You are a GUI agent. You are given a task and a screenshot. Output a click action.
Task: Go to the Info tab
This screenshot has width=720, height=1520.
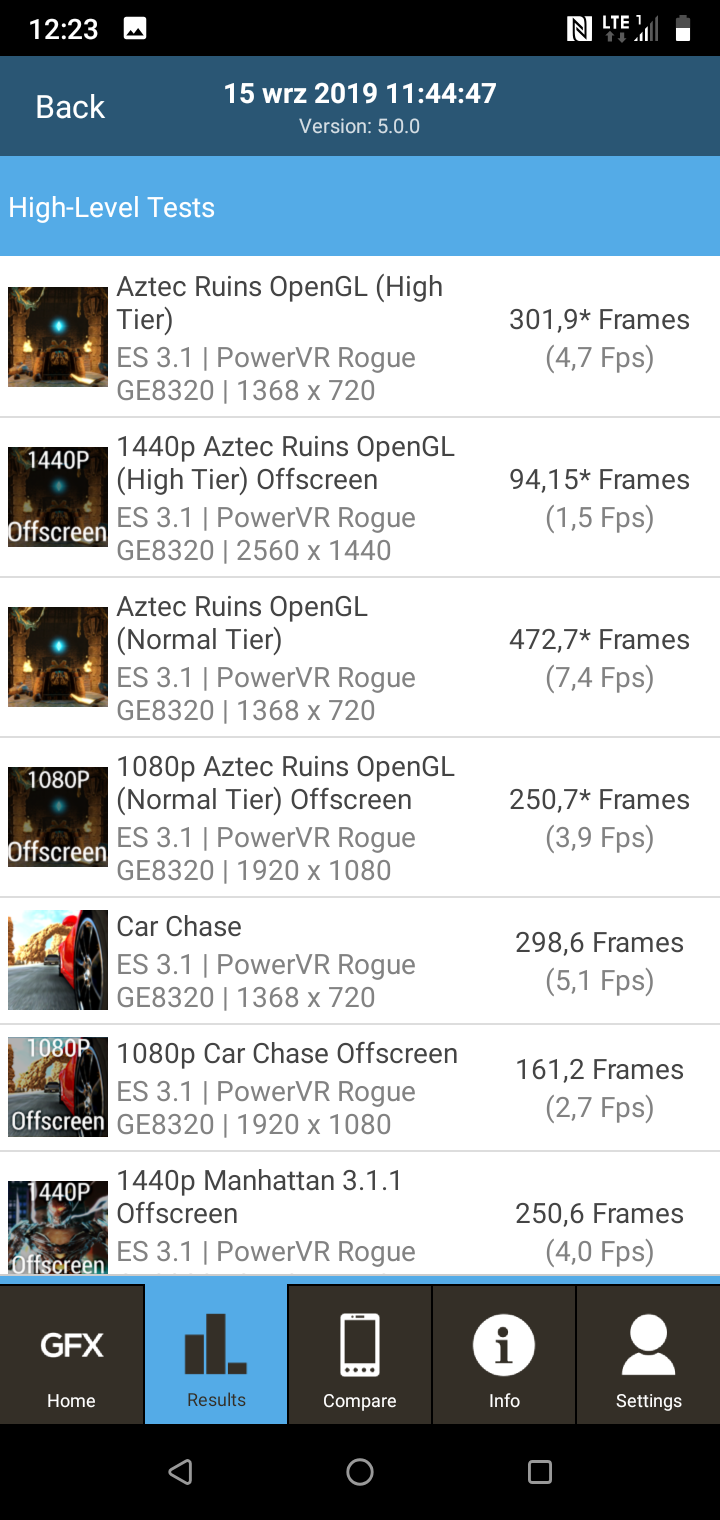coord(504,1355)
